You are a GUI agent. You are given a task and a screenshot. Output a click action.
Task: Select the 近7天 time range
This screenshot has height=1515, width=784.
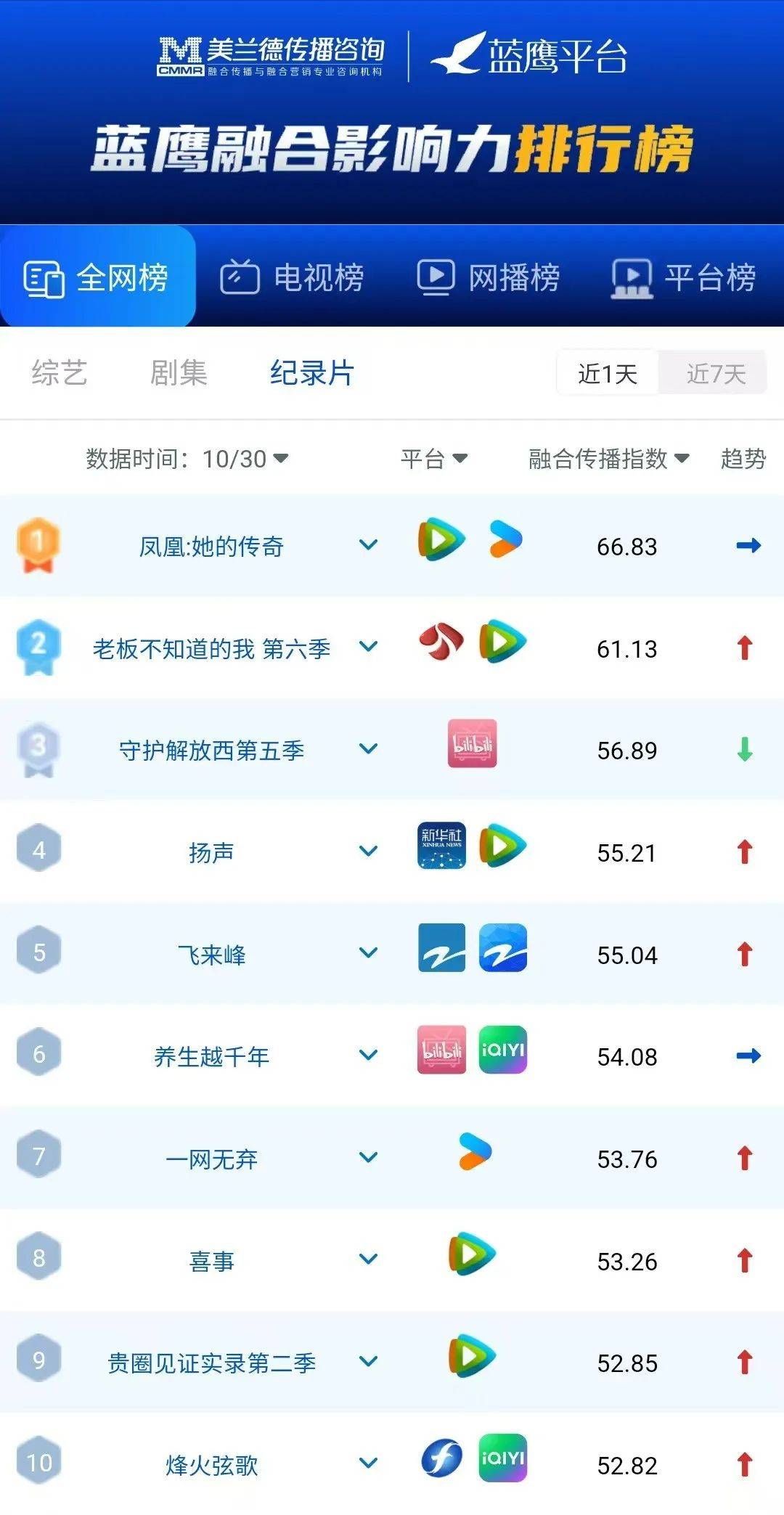click(716, 374)
